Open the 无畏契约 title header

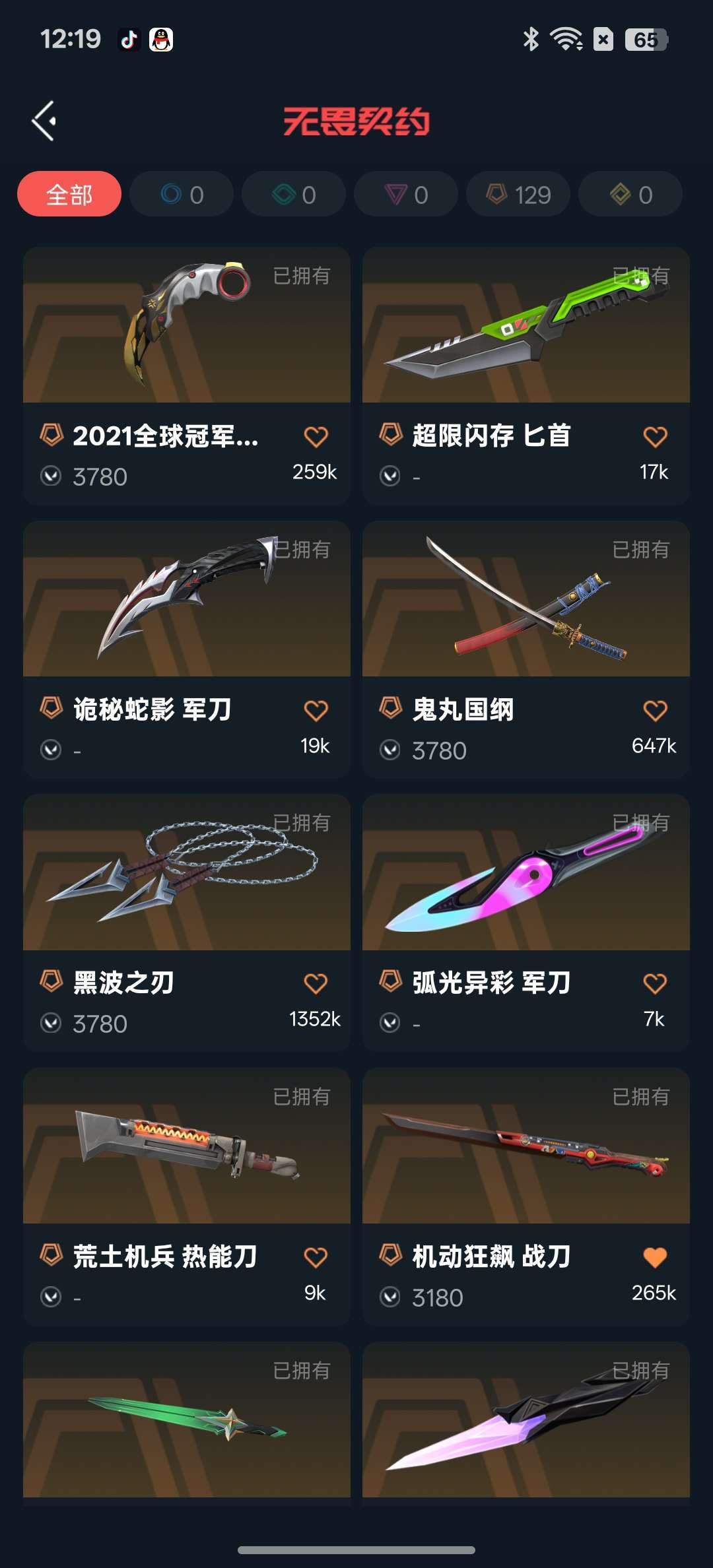(356, 119)
